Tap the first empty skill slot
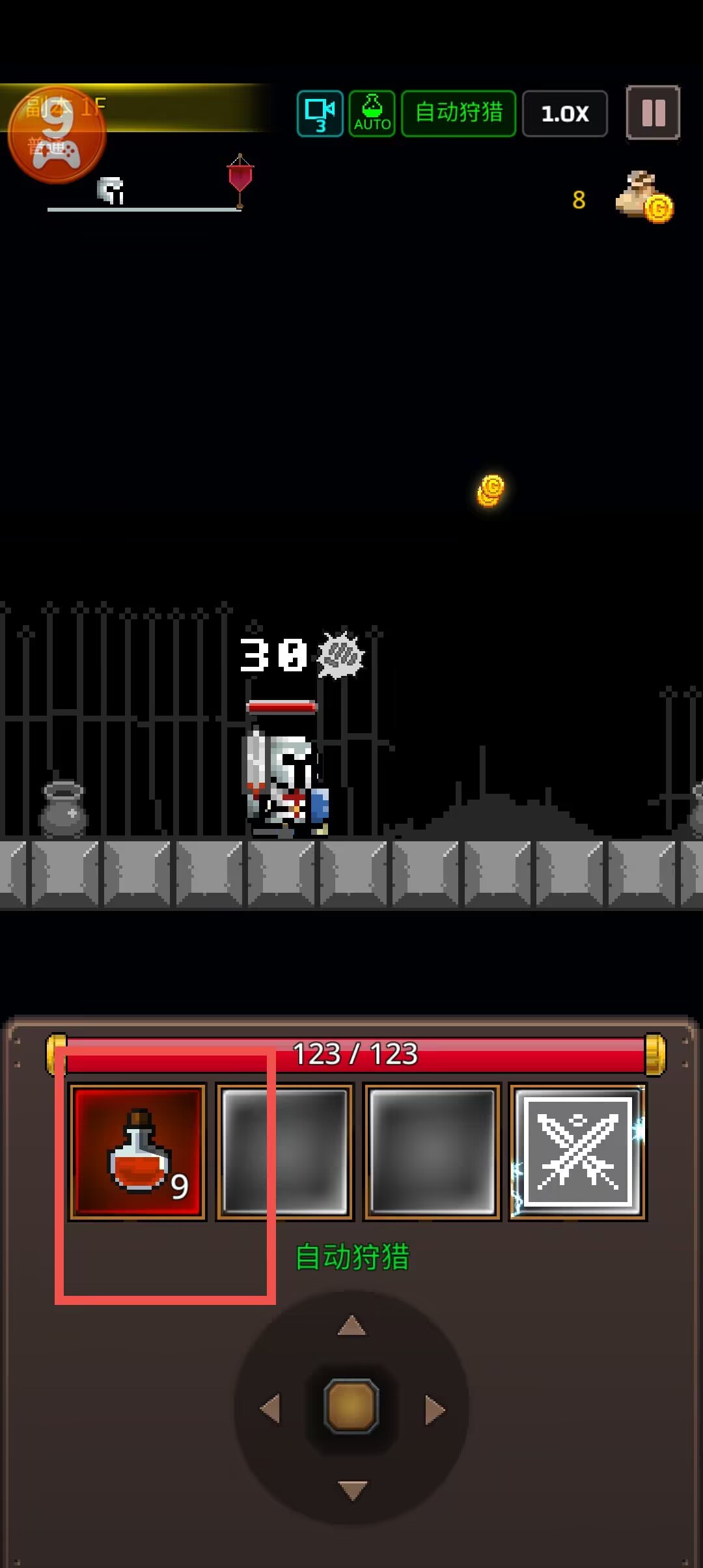The width and height of the screenshot is (703, 1568). click(x=284, y=1151)
